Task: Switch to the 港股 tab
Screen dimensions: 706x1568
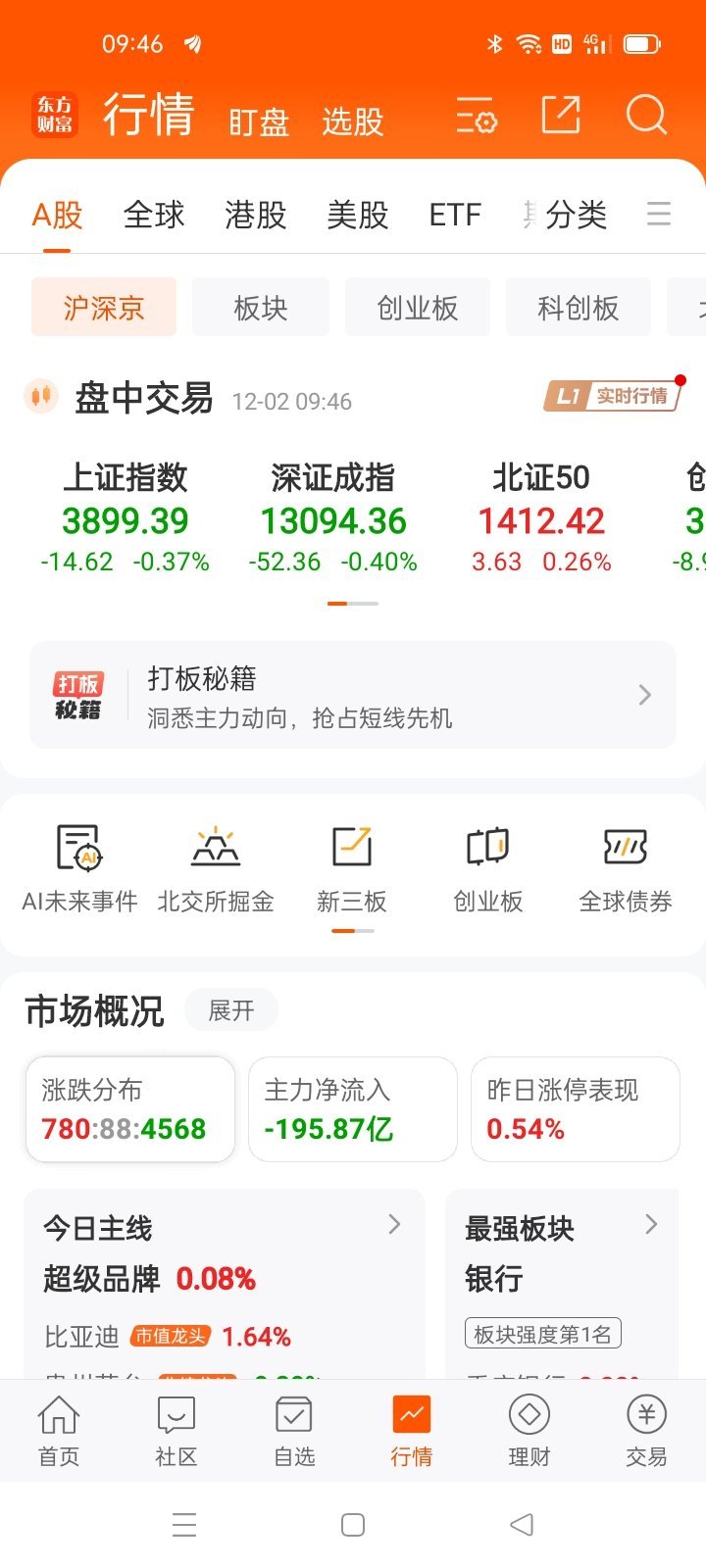Action: pyautogui.click(x=255, y=215)
